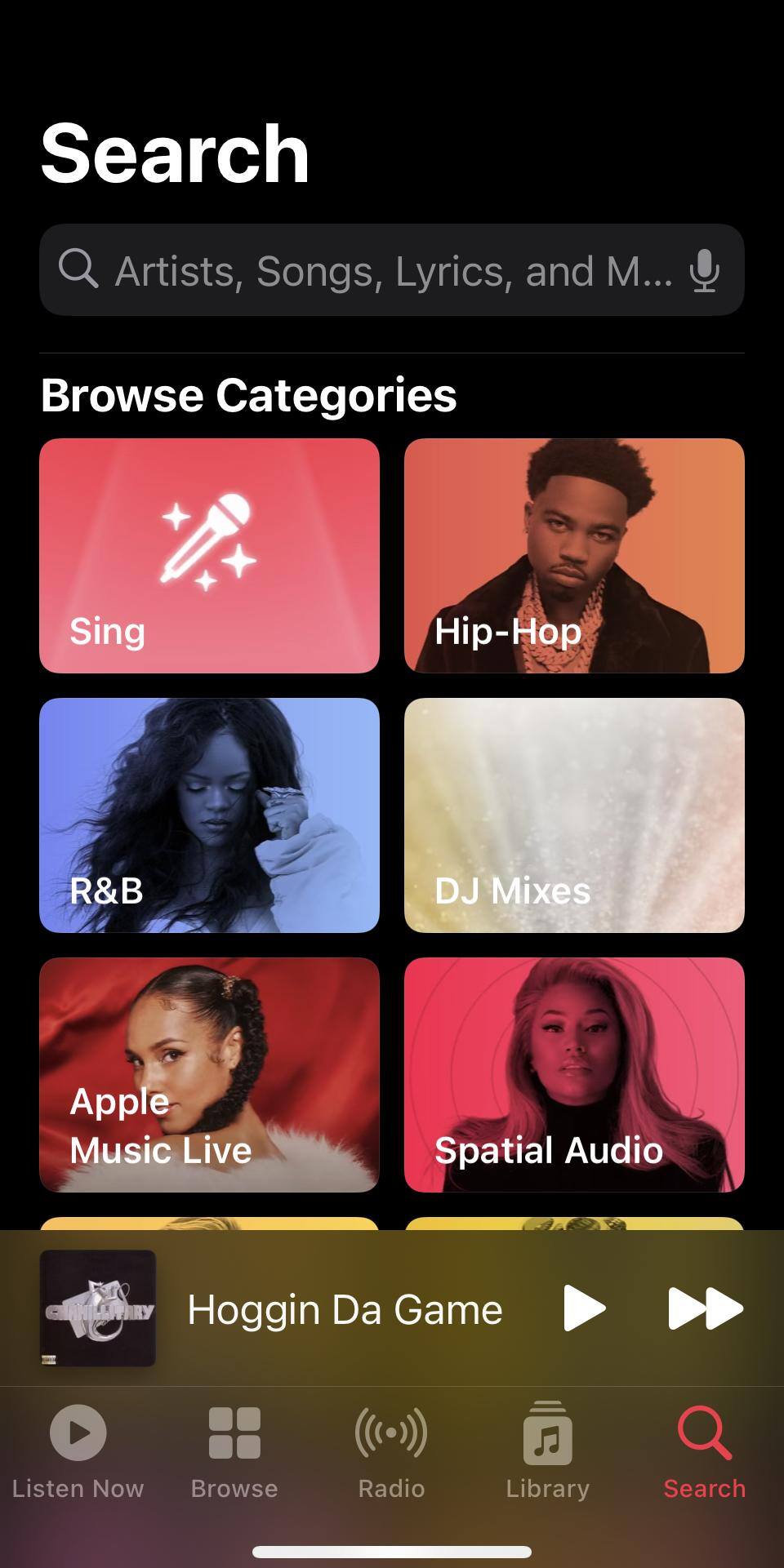Switch to the Listen Now tab
784x1568 pixels.
point(78,1450)
